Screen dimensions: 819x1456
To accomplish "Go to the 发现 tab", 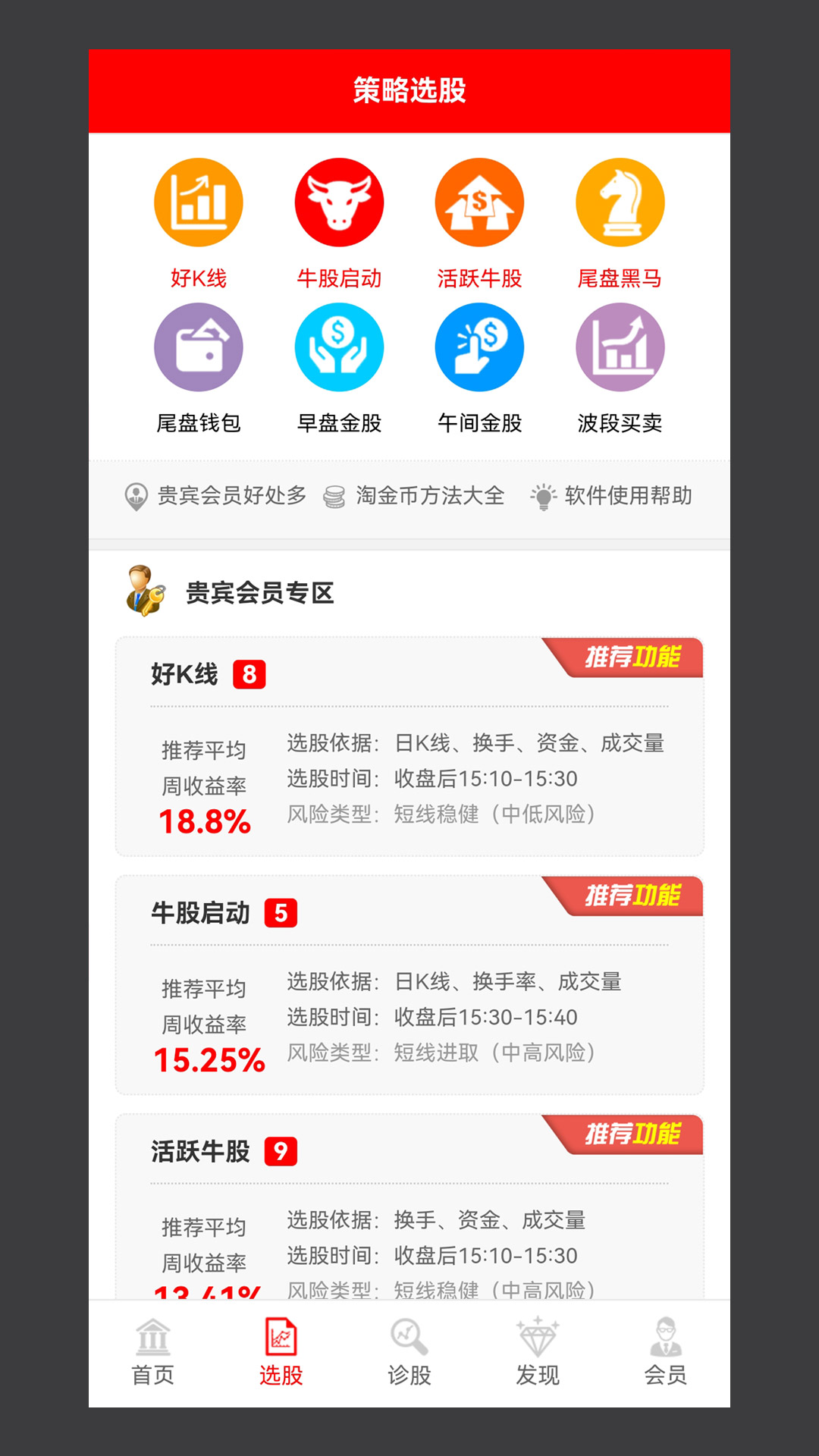I will pos(538,1354).
